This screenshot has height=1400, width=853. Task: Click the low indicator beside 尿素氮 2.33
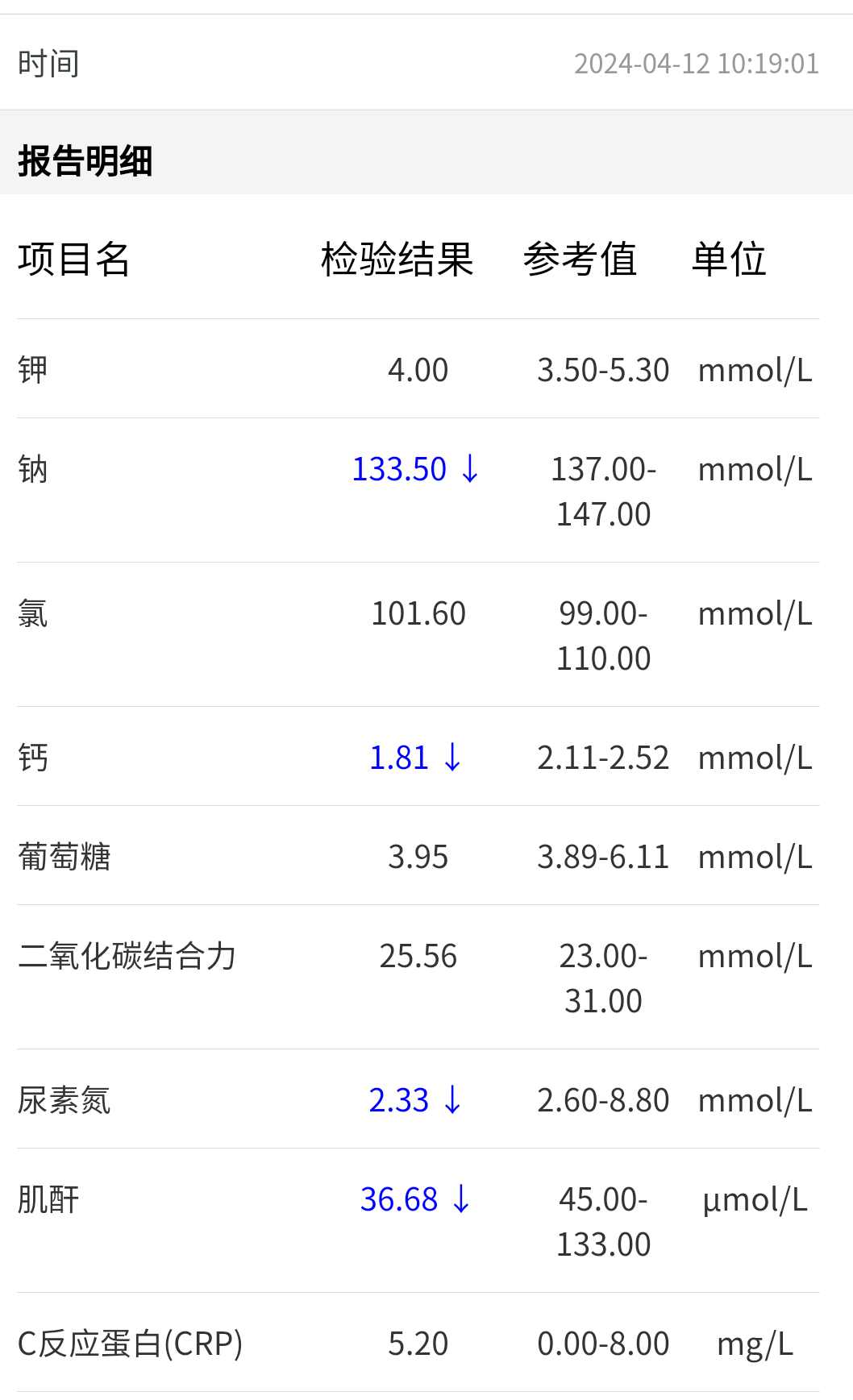pyautogui.click(x=454, y=1099)
